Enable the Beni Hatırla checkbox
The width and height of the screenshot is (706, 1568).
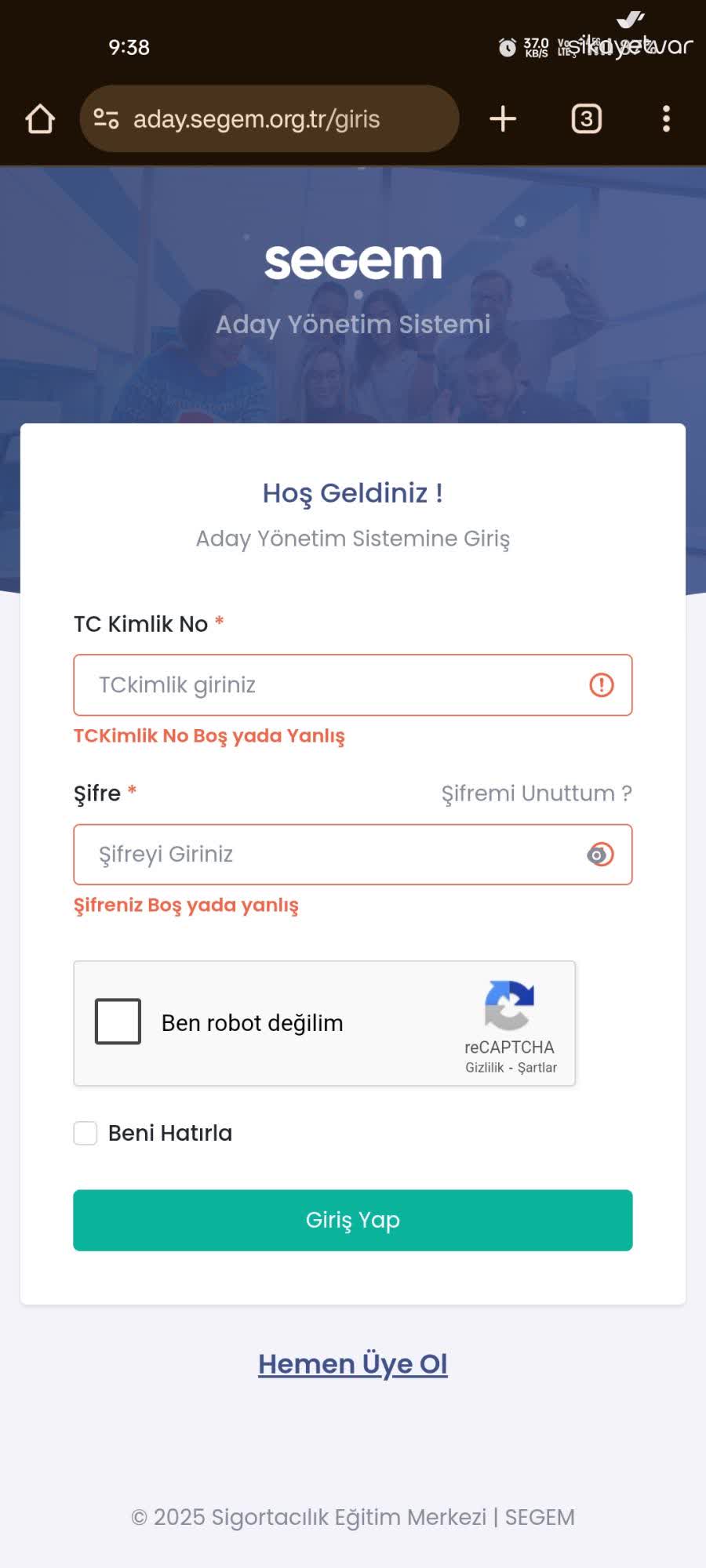coord(85,1132)
